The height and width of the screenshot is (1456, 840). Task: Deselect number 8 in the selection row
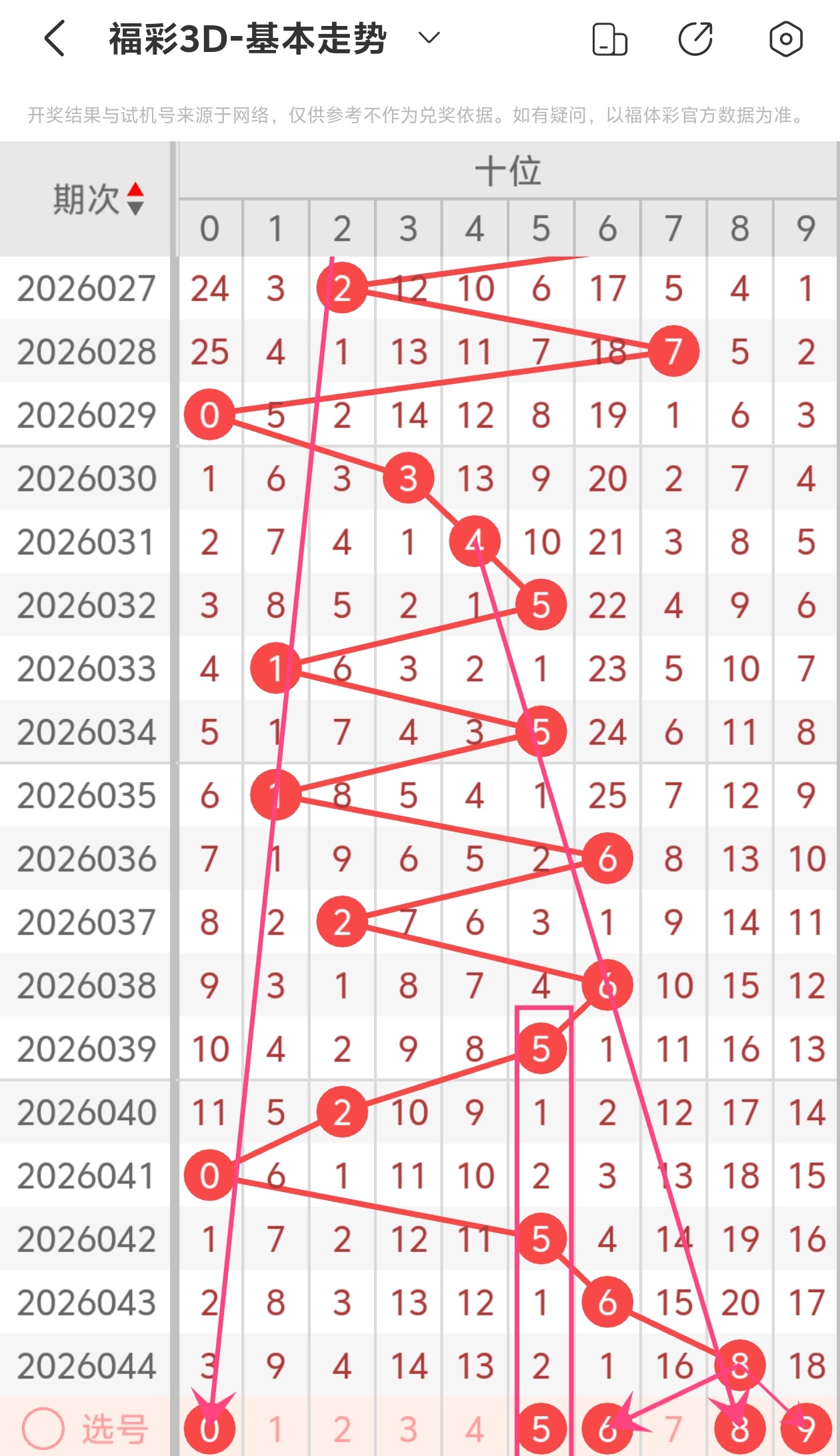point(739,1428)
